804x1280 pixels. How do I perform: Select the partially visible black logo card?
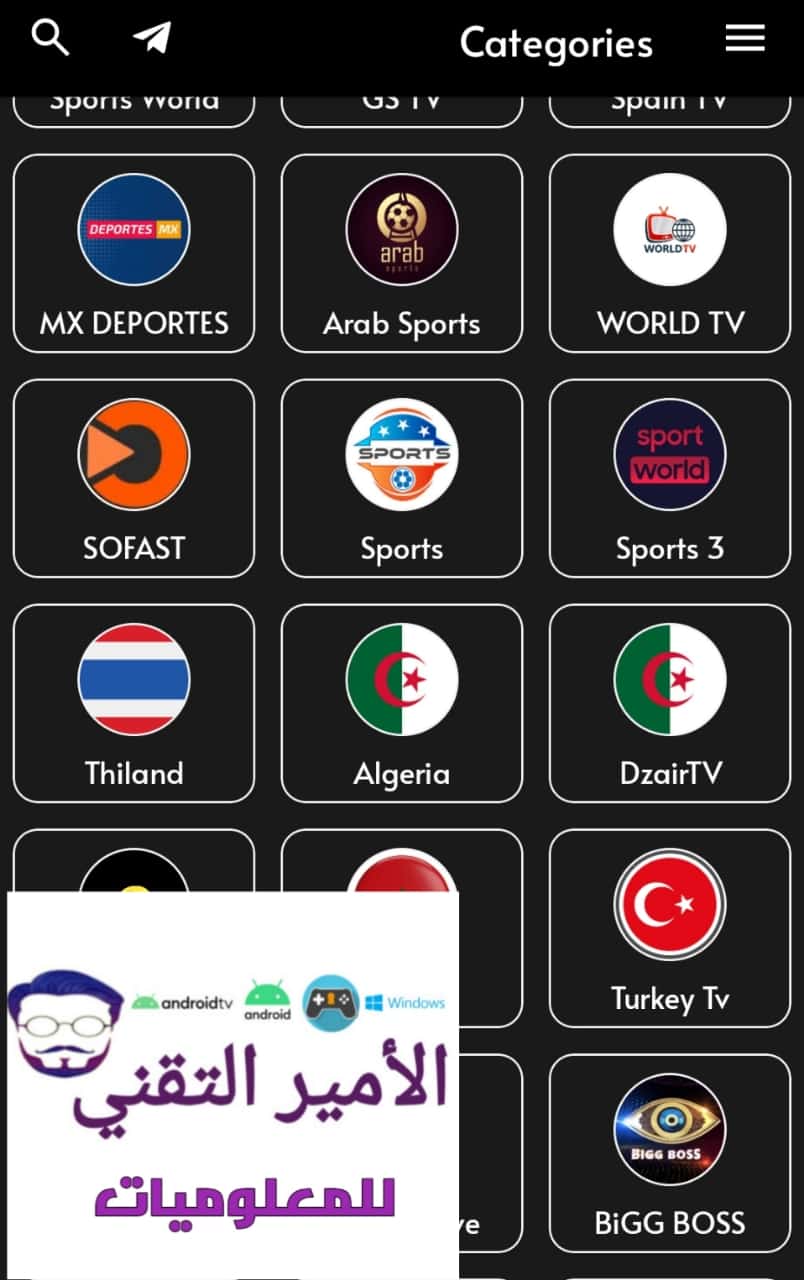[133, 880]
